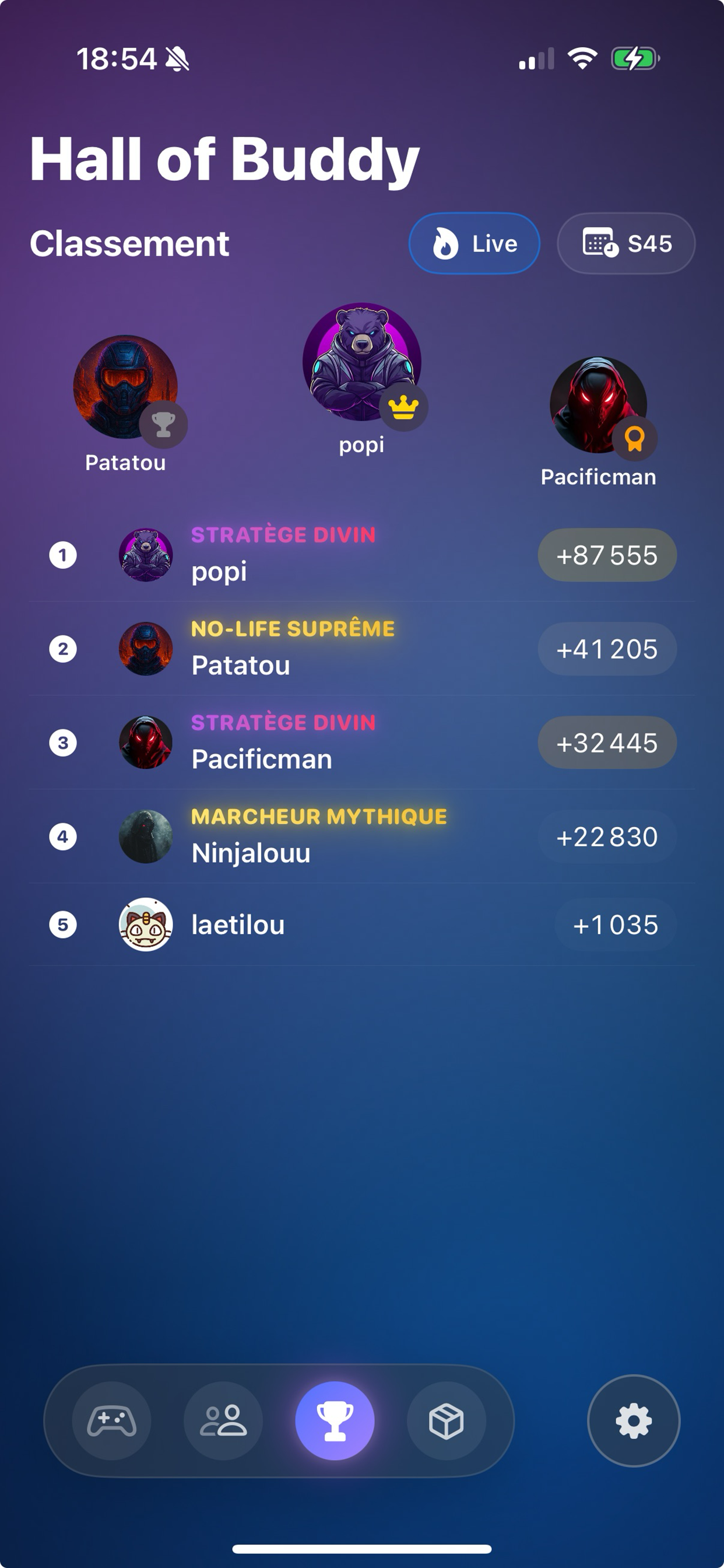Toggle the Live leaderboard mode
This screenshot has height=1568, width=724.
[x=474, y=243]
